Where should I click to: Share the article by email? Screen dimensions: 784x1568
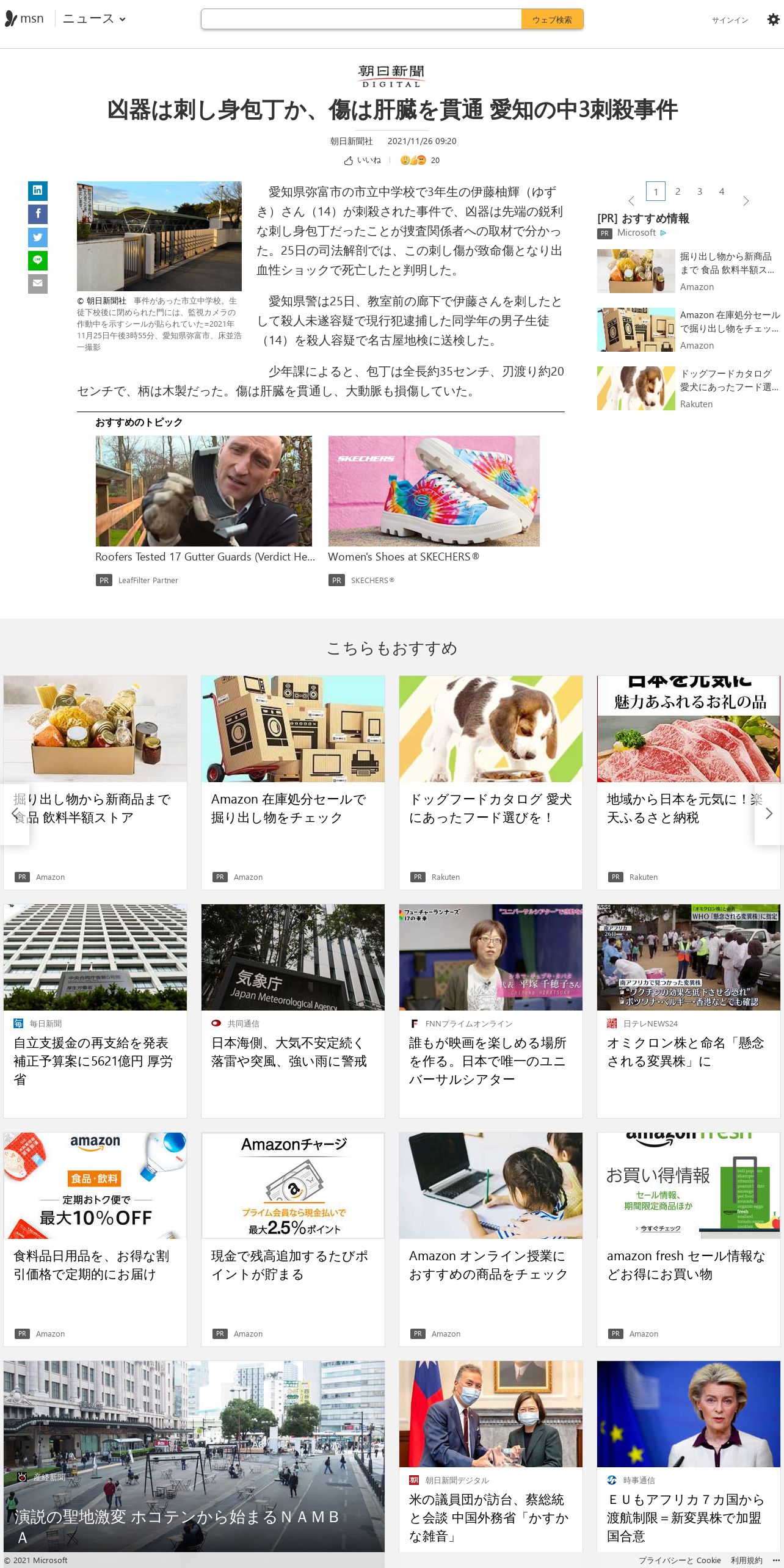pos(38,283)
